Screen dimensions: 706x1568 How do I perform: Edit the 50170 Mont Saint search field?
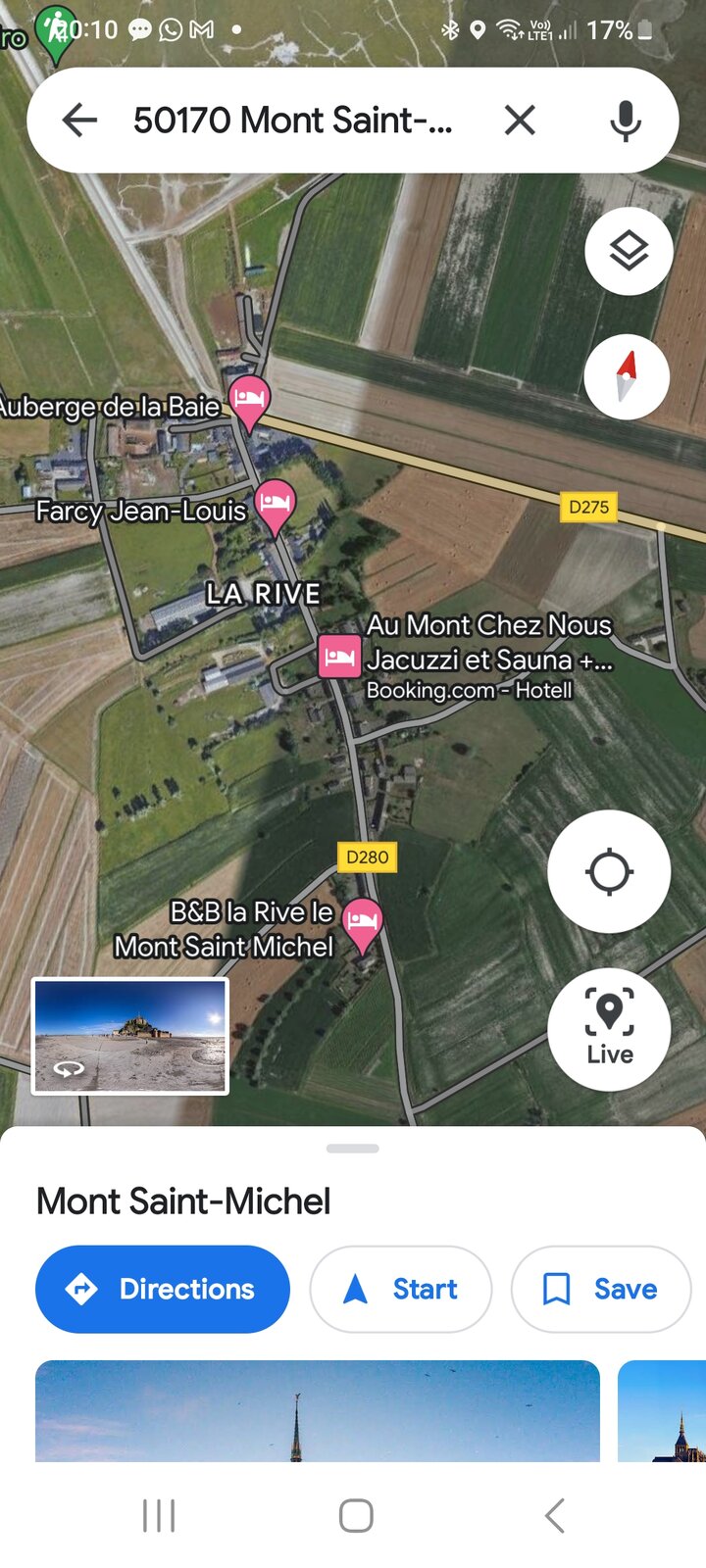293,121
